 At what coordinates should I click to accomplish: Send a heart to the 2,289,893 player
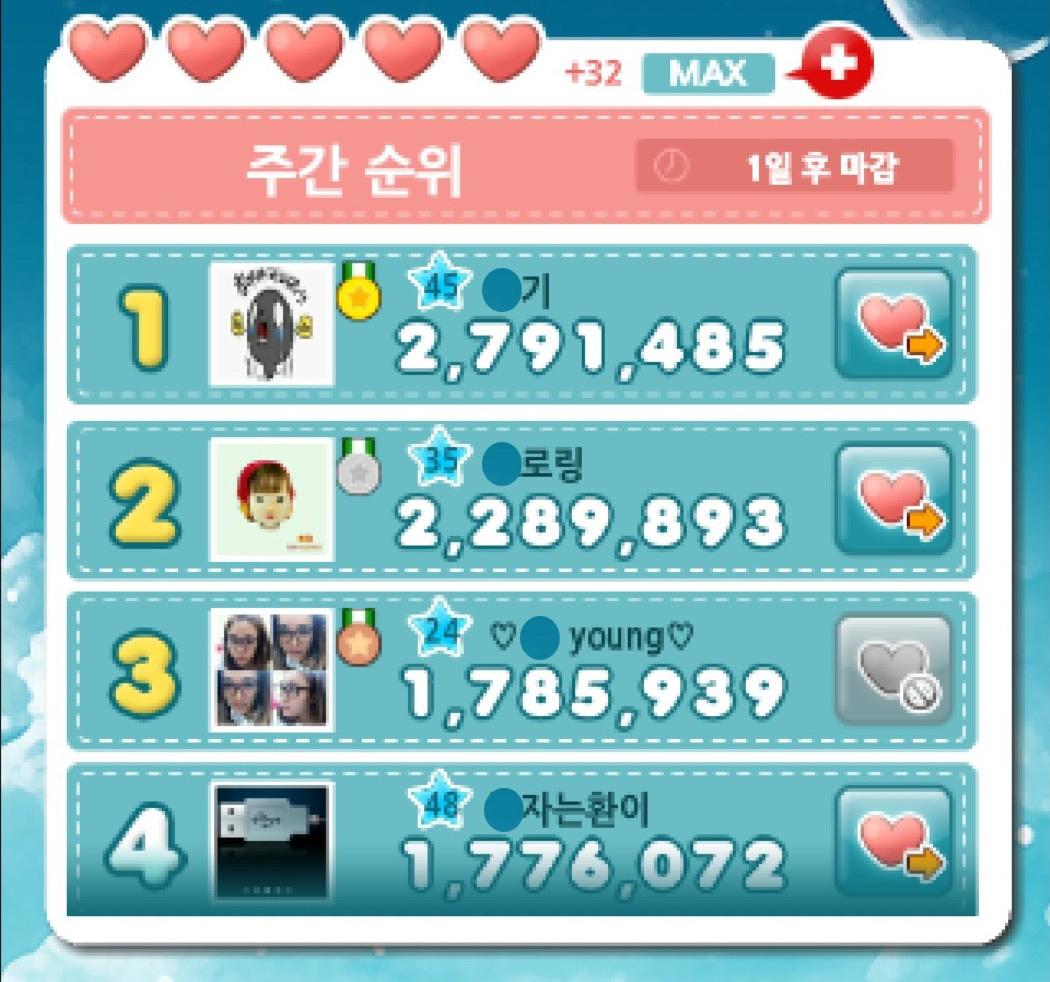point(893,500)
